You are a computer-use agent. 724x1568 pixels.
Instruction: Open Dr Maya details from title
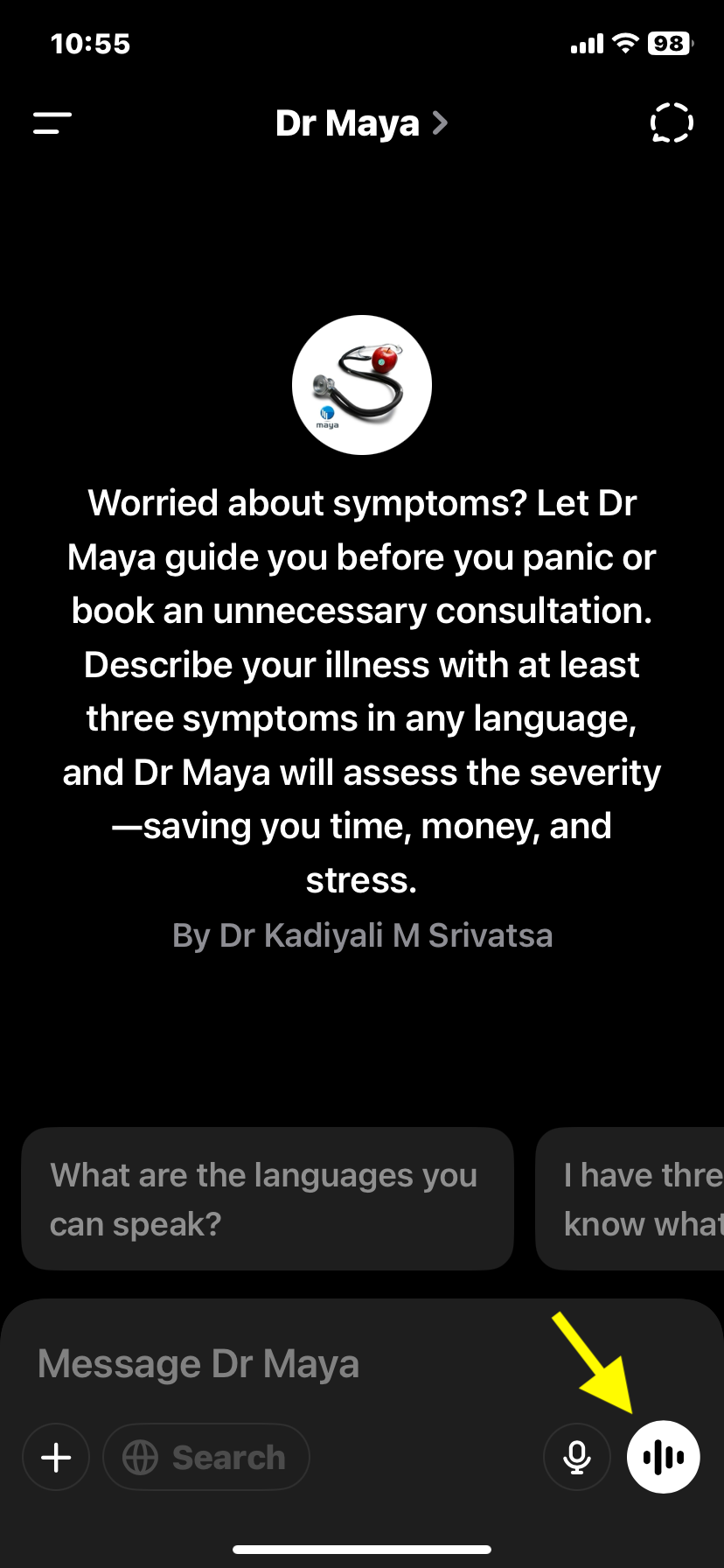pos(361,123)
